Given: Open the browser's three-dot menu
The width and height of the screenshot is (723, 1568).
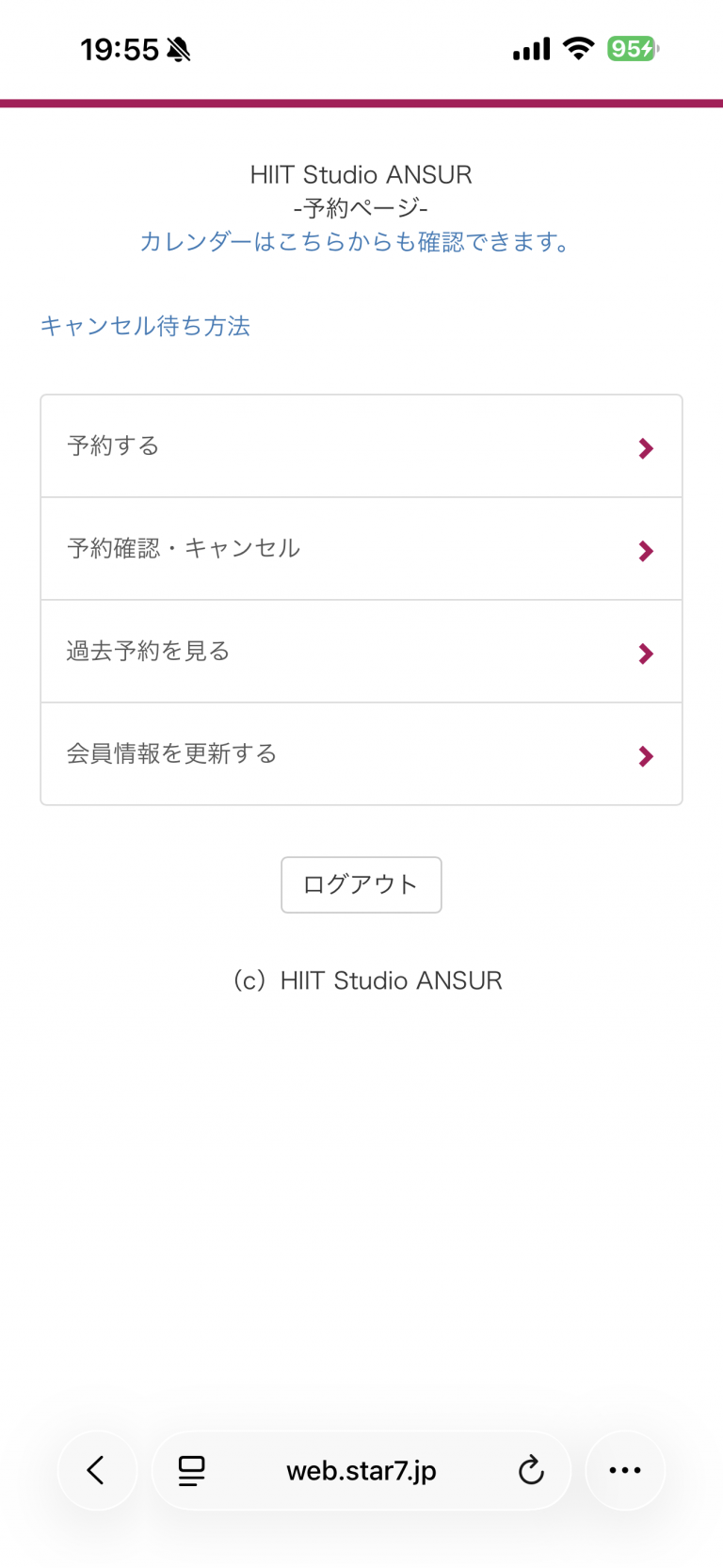Looking at the screenshot, I should coord(625,1470).
